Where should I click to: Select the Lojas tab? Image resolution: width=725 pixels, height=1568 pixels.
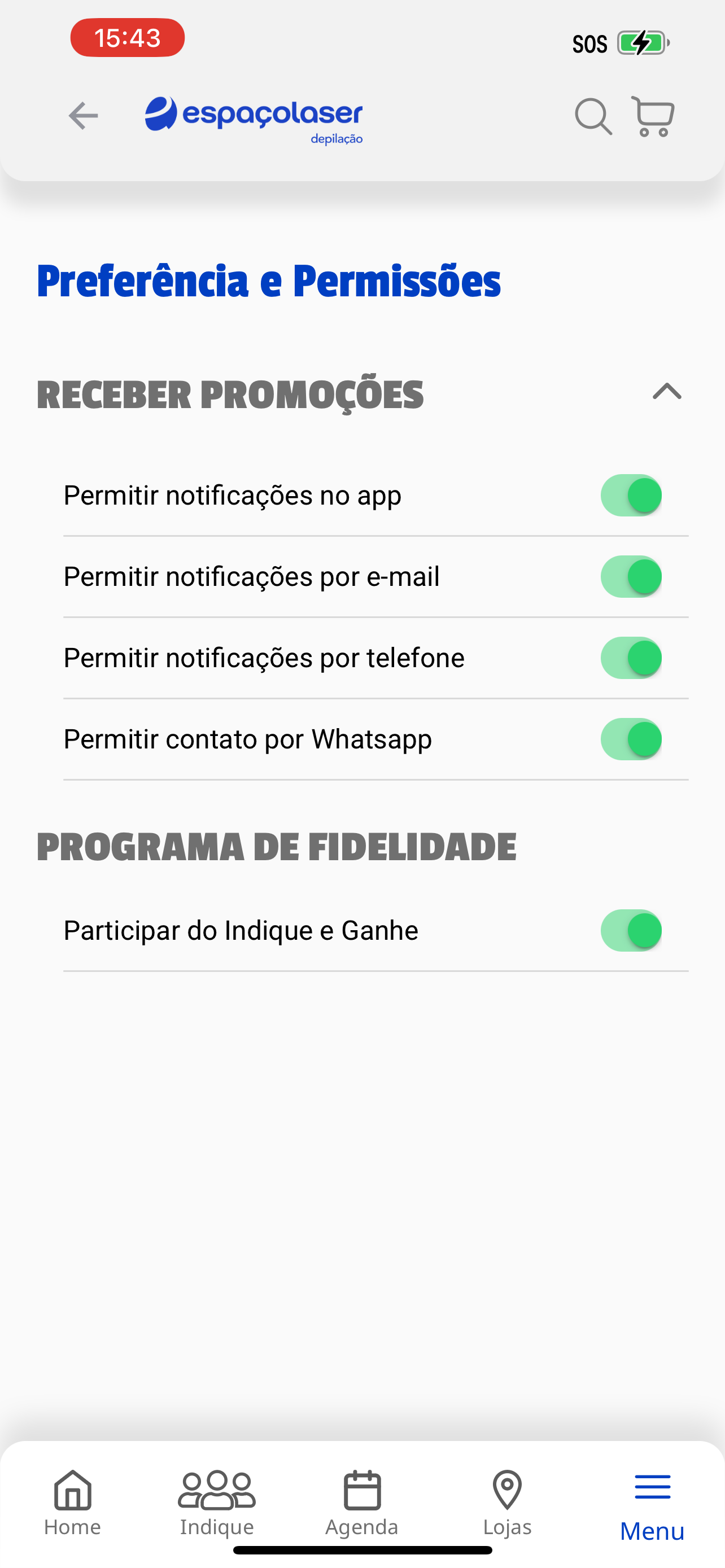(x=507, y=1503)
